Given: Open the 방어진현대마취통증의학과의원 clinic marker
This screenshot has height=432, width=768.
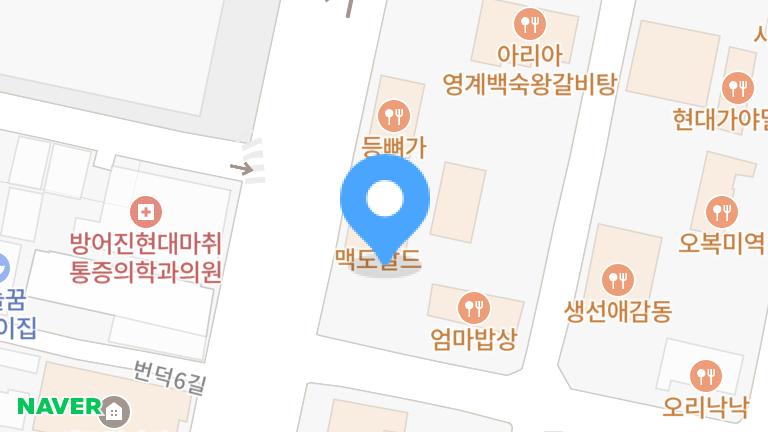Looking at the screenshot, I should (146, 212).
